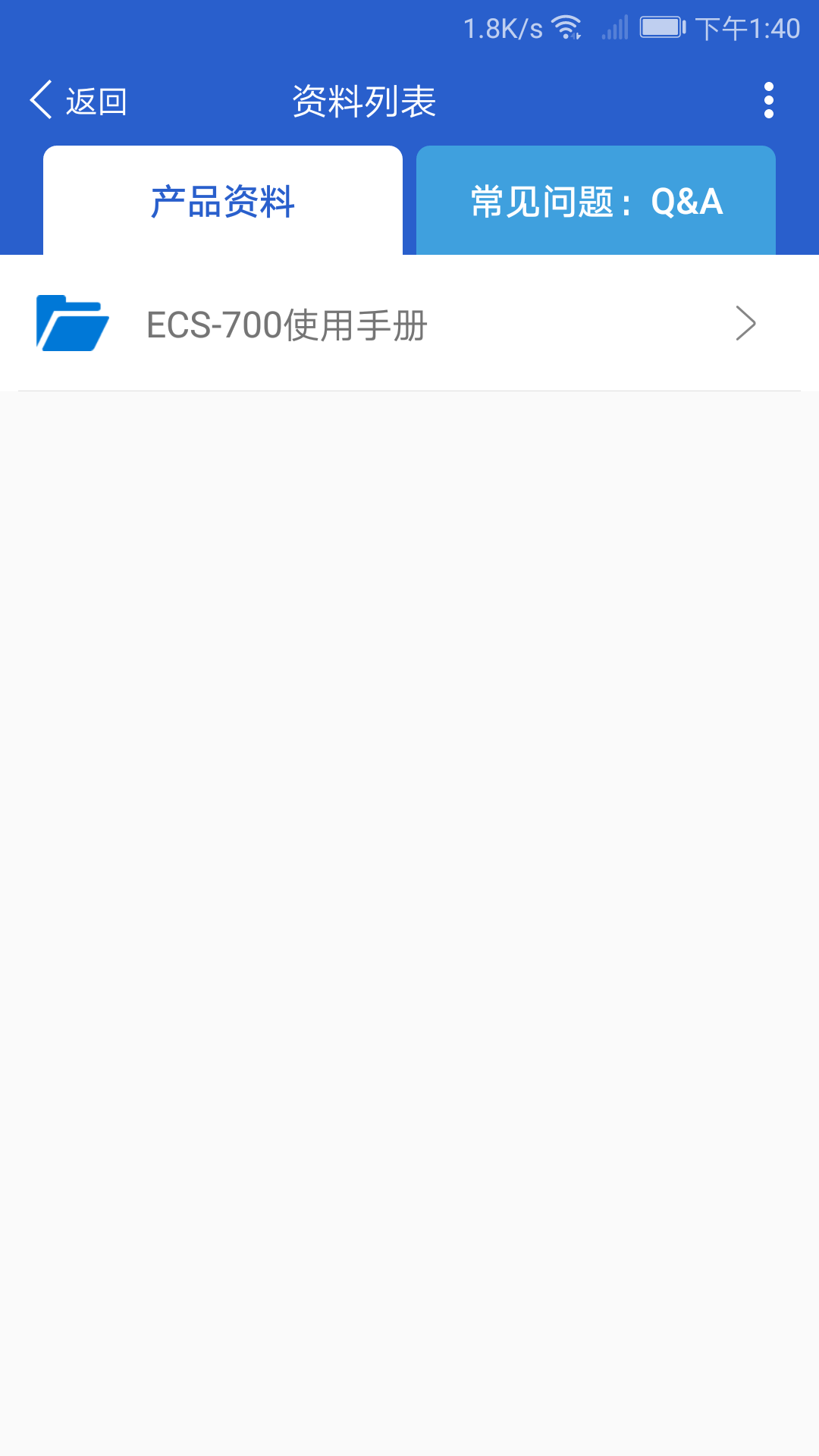
Task: Open the three-dot overflow menu
Action: click(x=768, y=101)
